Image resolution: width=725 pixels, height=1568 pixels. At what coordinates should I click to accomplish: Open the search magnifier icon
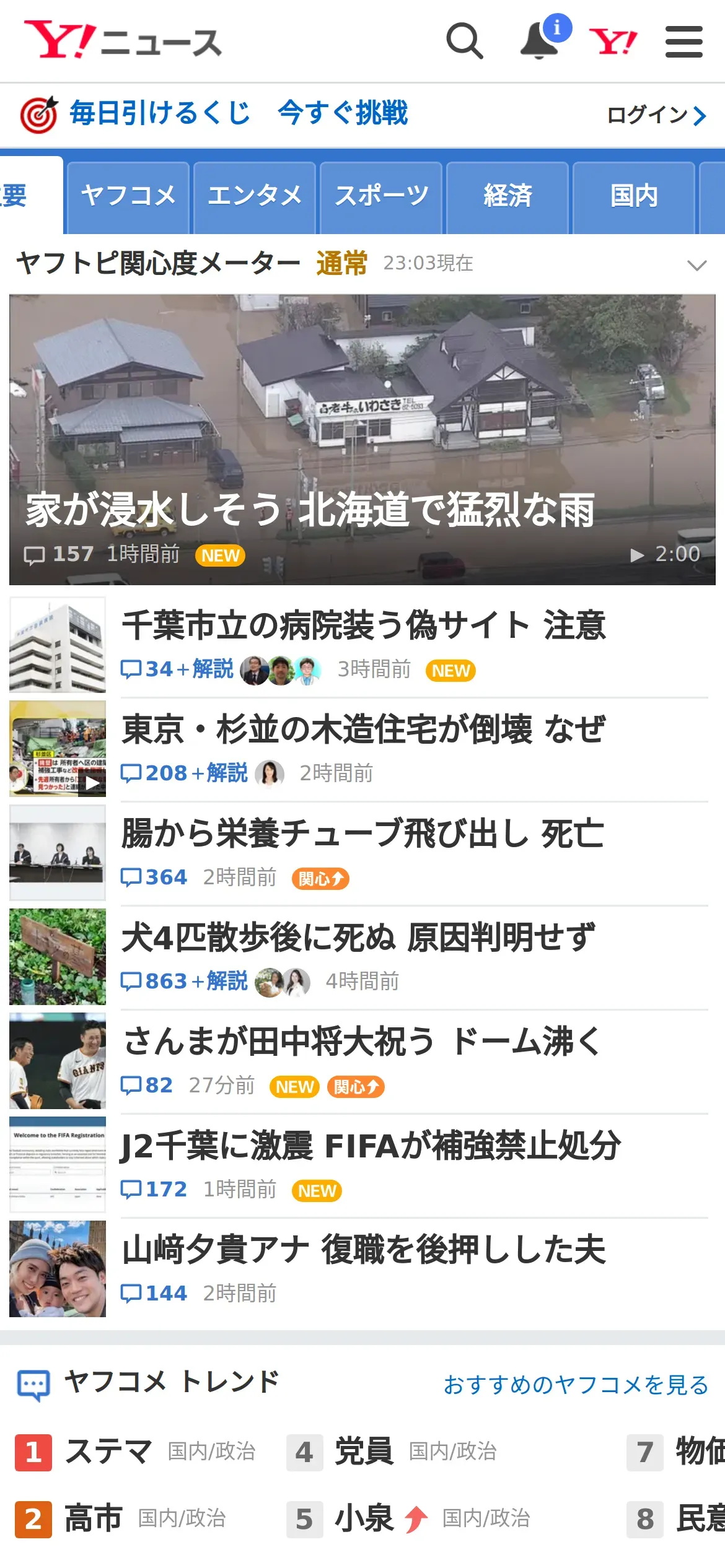click(464, 41)
